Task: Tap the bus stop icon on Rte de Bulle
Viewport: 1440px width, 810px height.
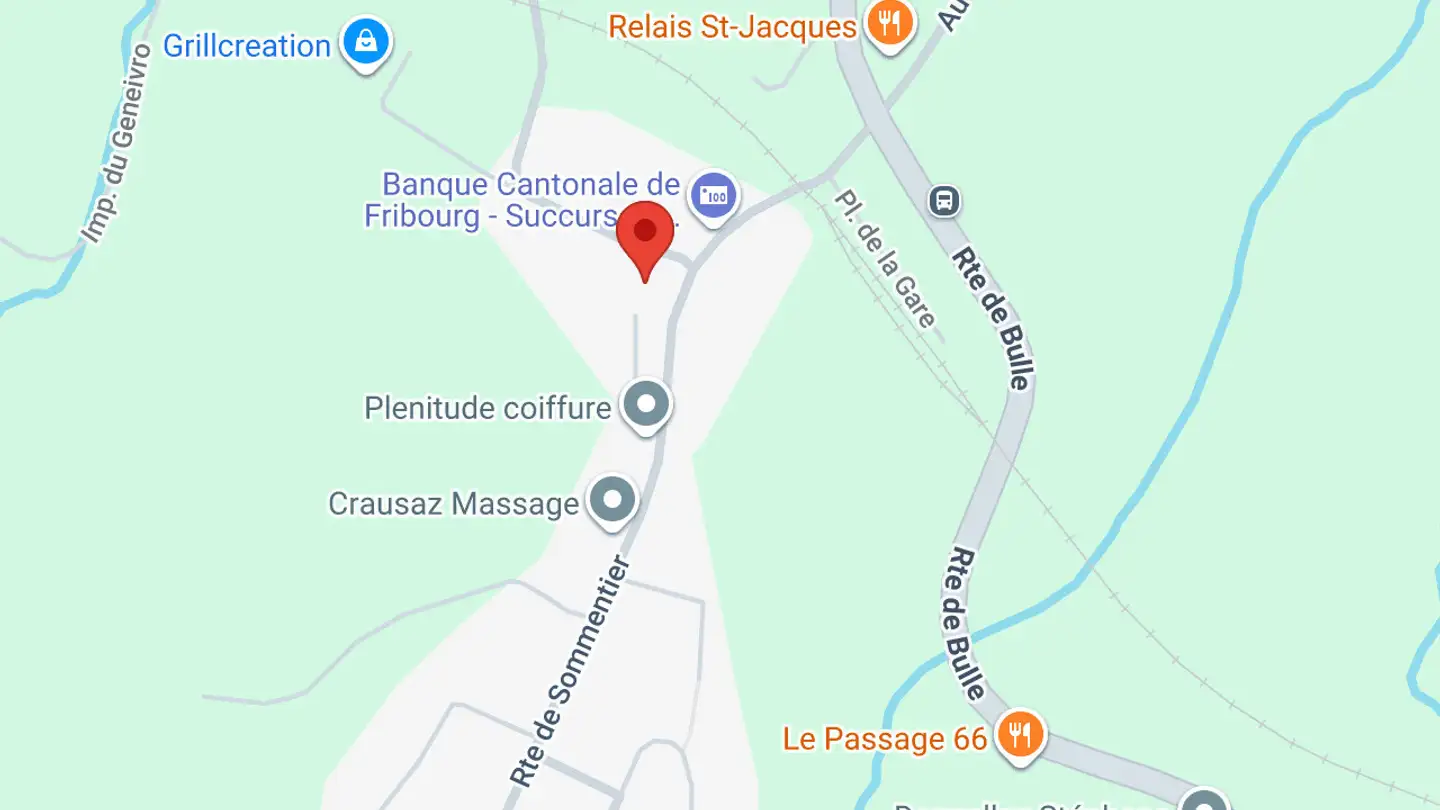Action: pyautogui.click(x=944, y=201)
